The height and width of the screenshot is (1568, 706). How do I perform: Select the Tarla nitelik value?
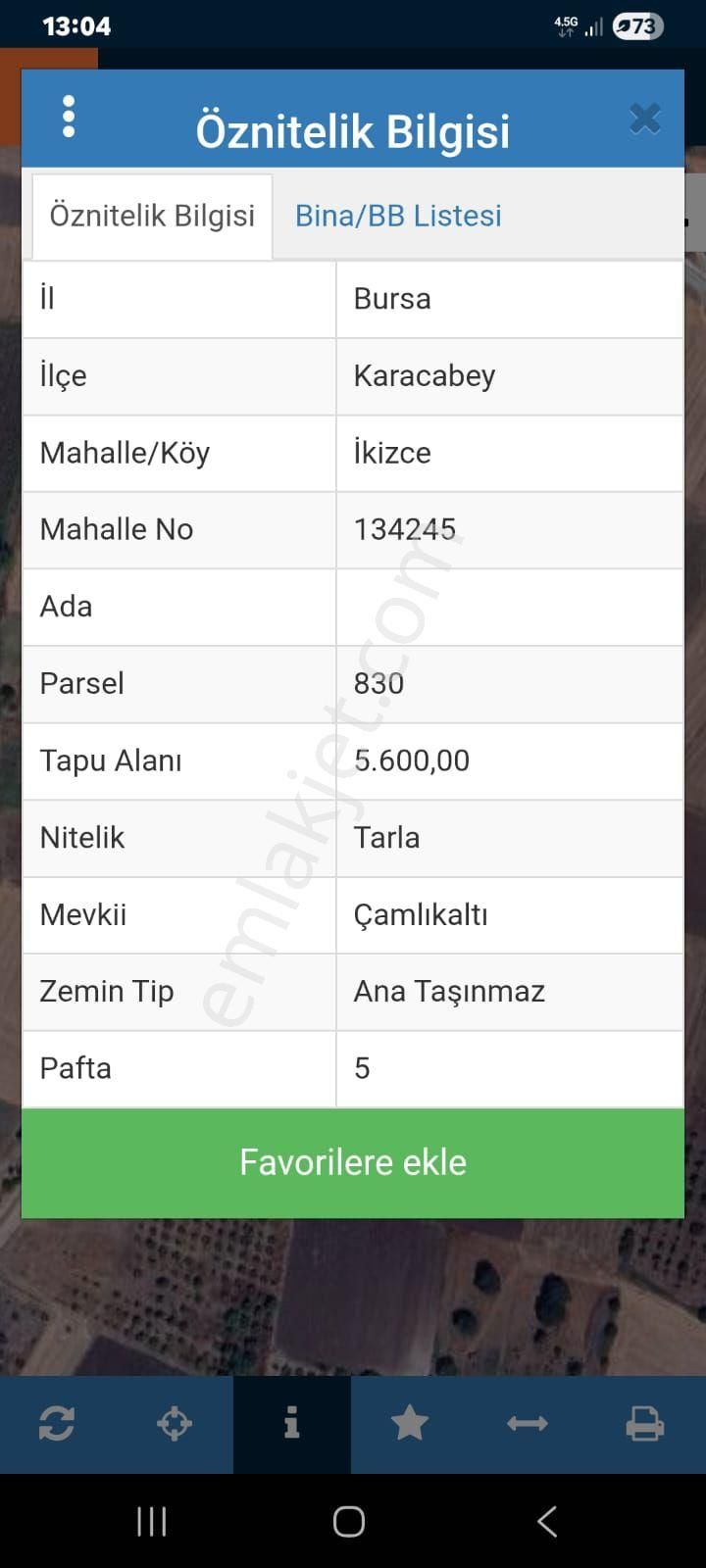[386, 838]
